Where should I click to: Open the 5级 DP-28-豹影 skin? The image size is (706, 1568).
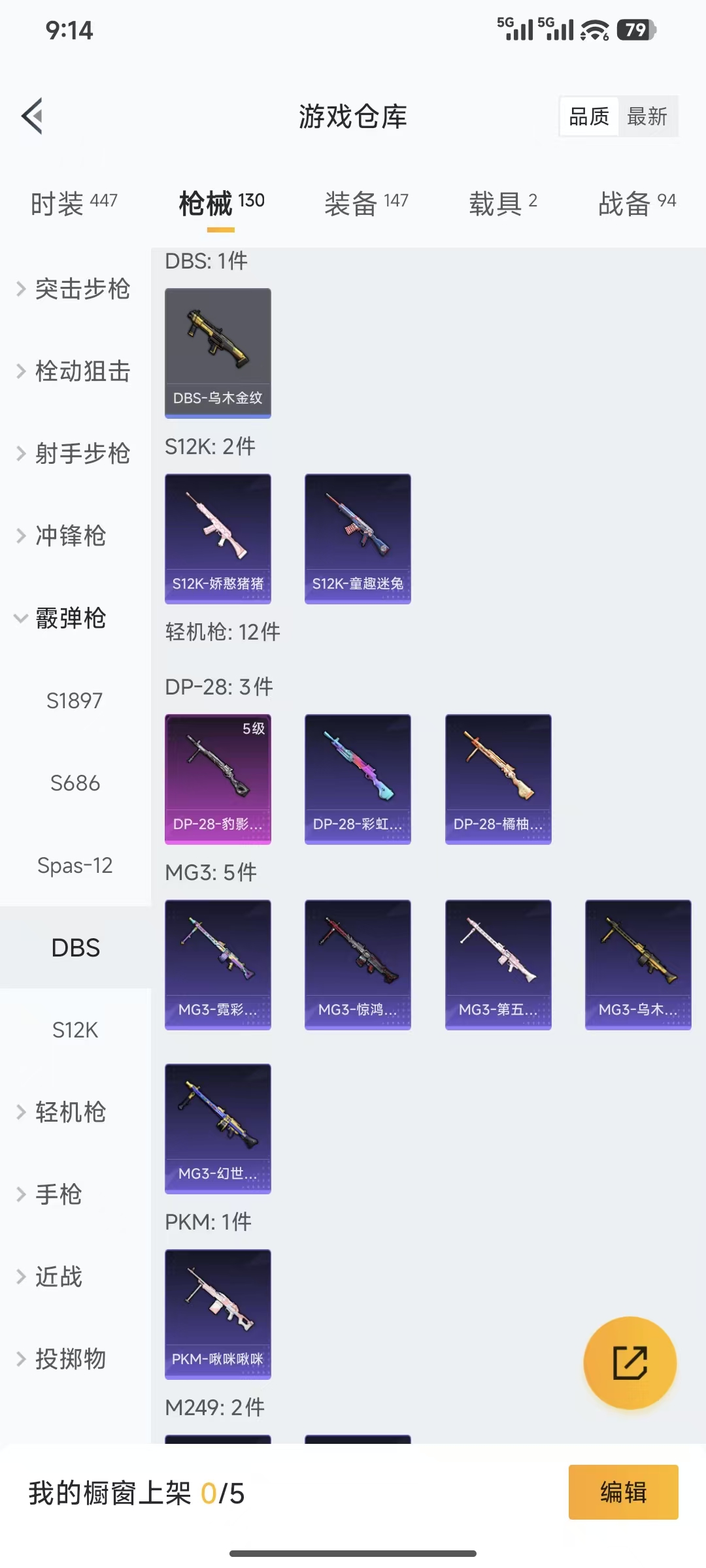(x=218, y=777)
